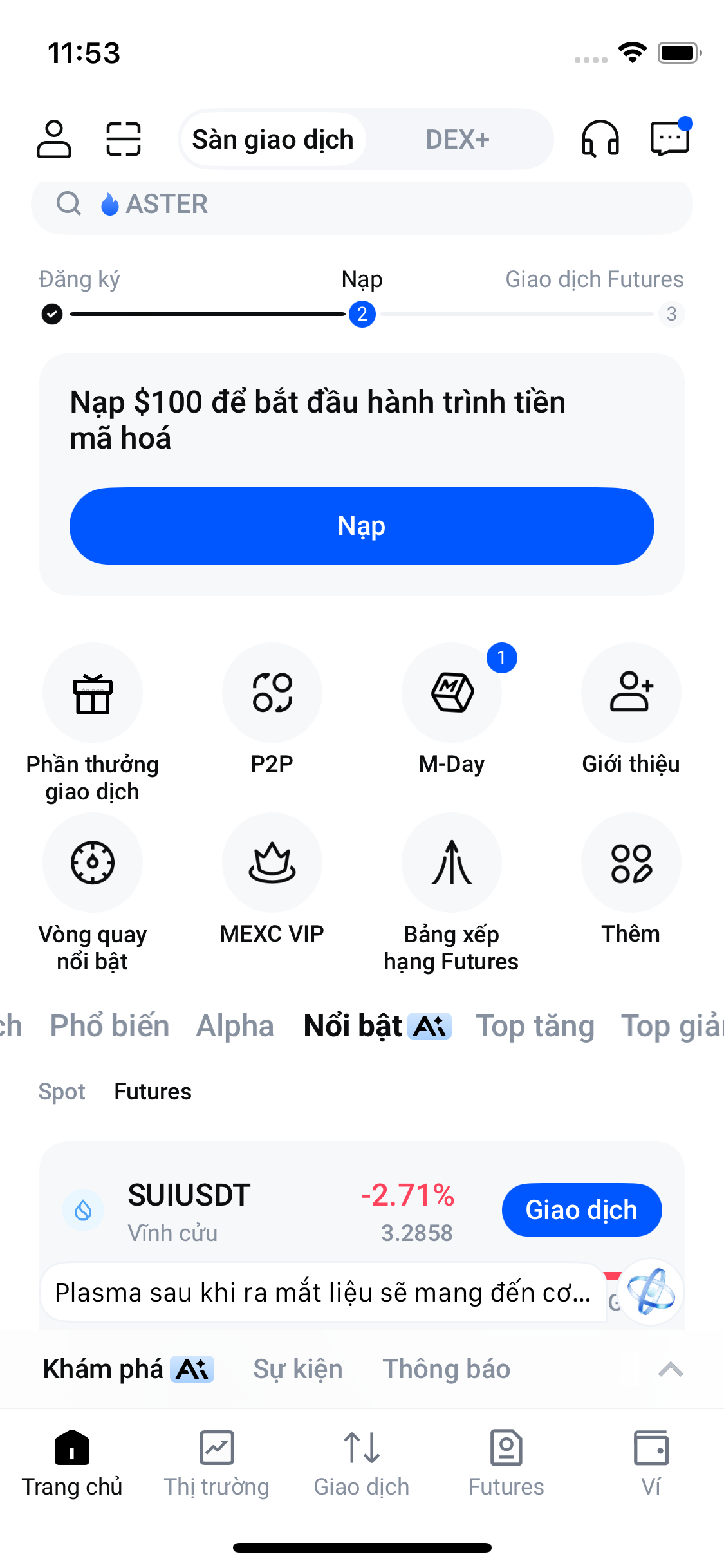724x1568 pixels.
Task: Show more shortcuts with Thêm
Action: coord(631,863)
